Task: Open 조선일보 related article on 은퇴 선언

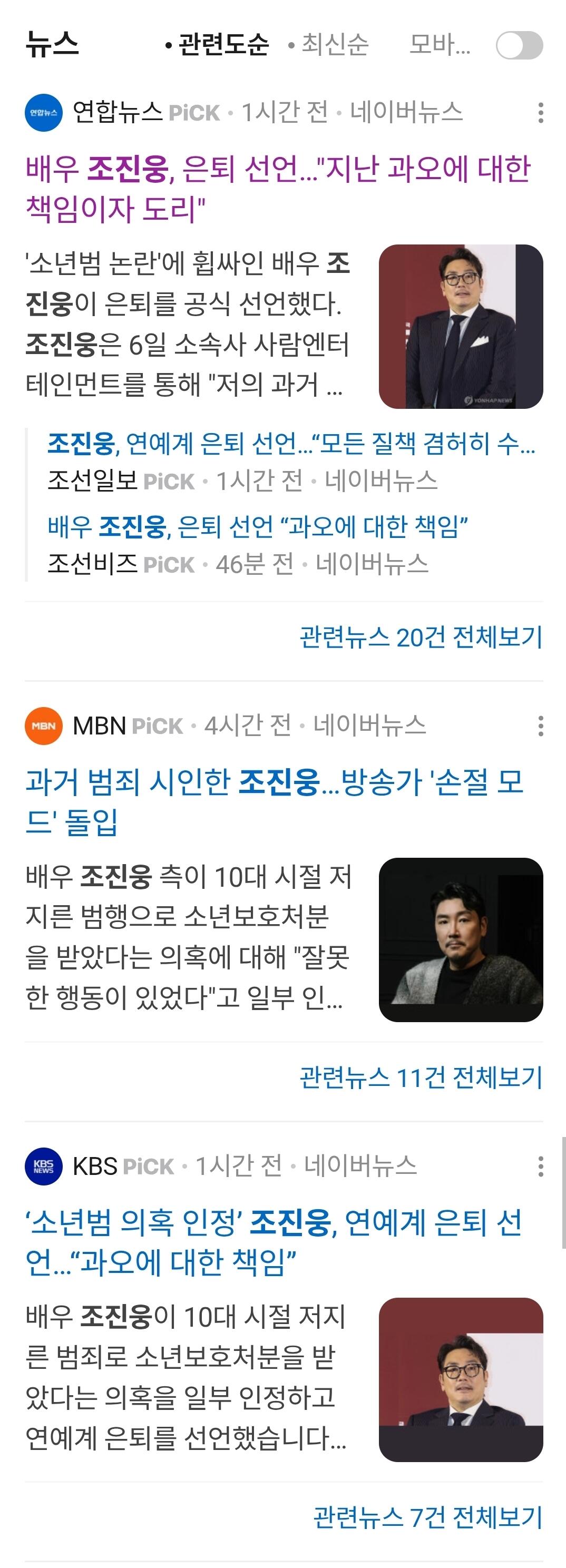Action: coord(291,443)
